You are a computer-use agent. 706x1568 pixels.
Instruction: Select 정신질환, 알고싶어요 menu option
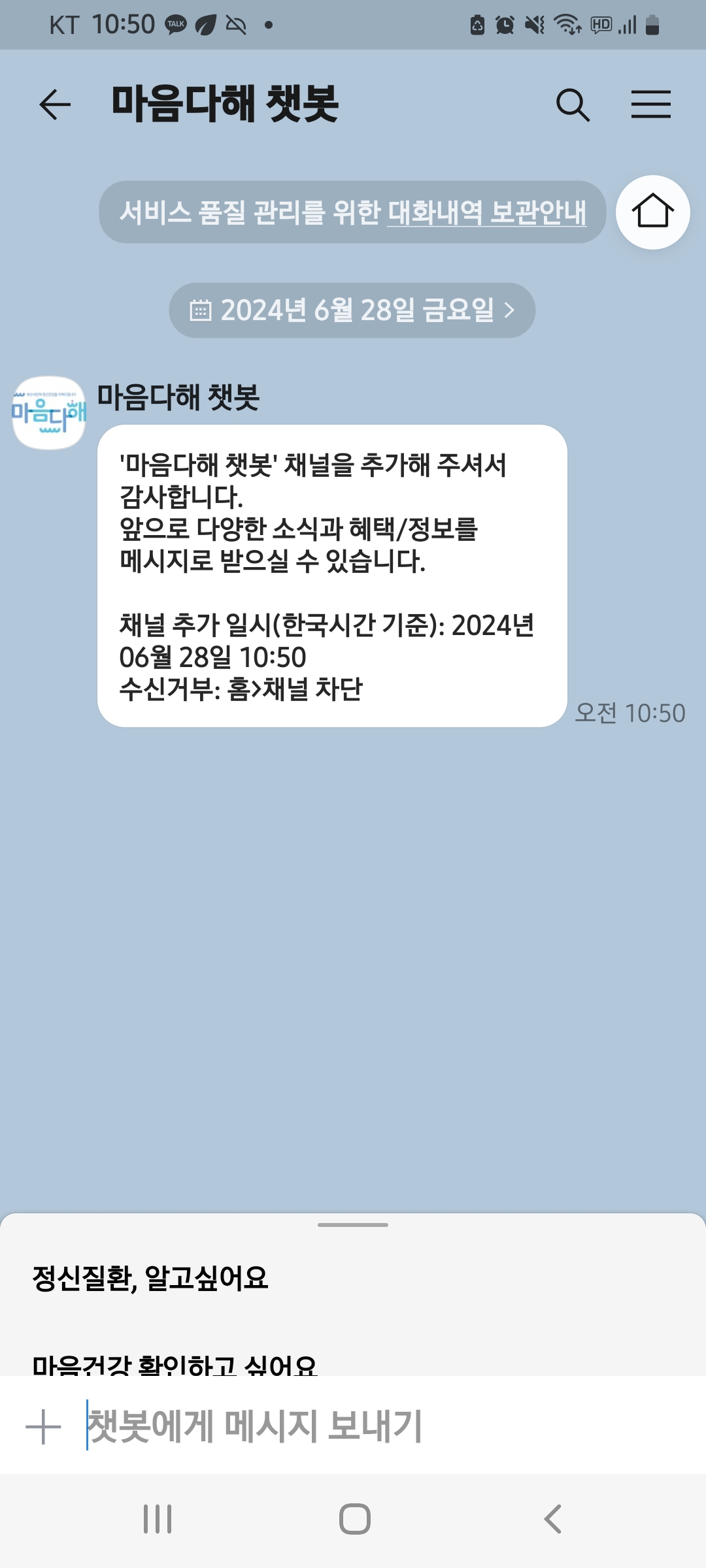tap(150, 1278)
